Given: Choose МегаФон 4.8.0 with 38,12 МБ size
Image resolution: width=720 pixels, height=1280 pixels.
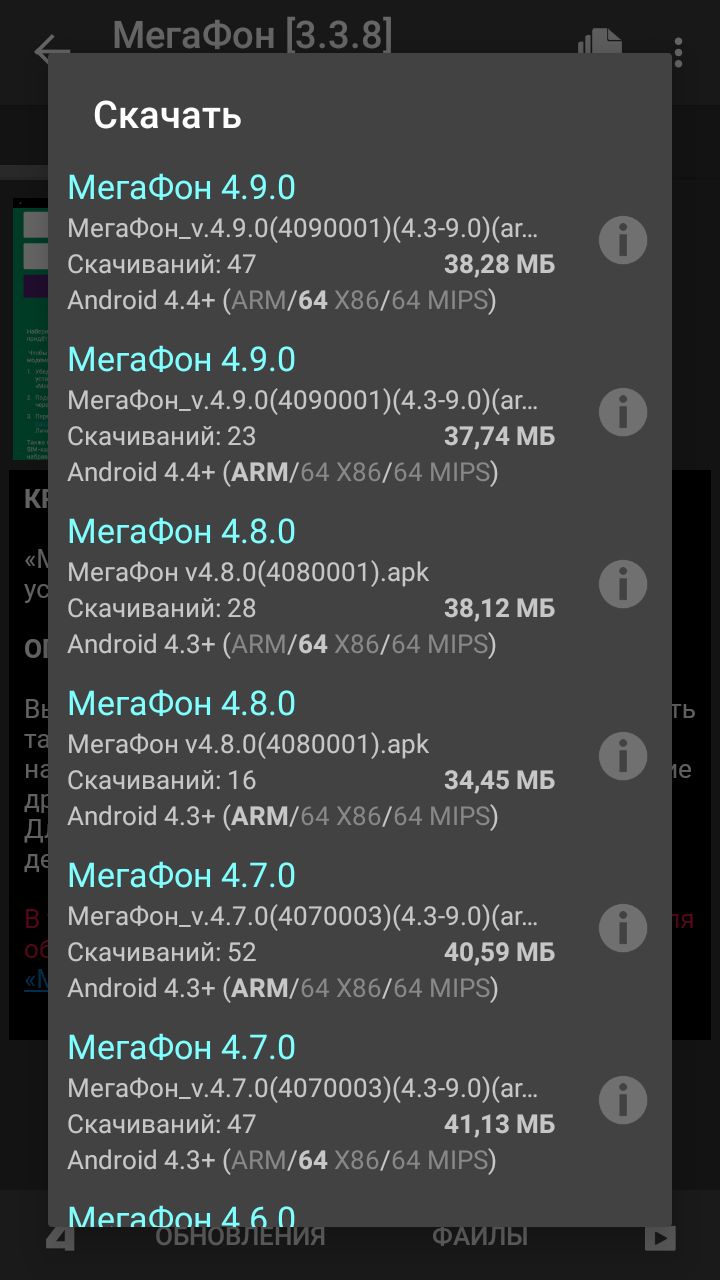Looking at the screenshot, I should (x=310, y=588).
